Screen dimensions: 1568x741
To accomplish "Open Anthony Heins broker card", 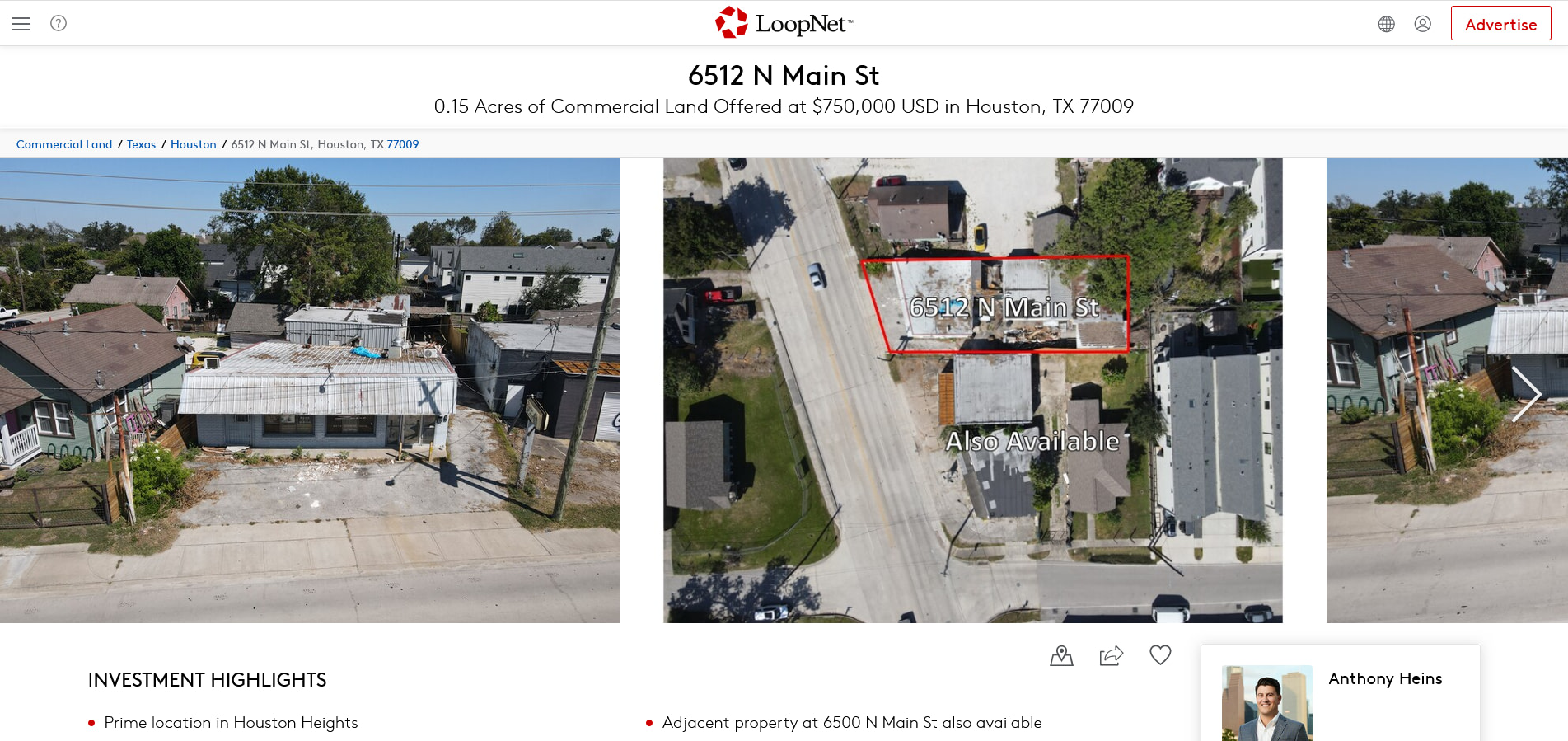I will click(x=1384, y=678).
